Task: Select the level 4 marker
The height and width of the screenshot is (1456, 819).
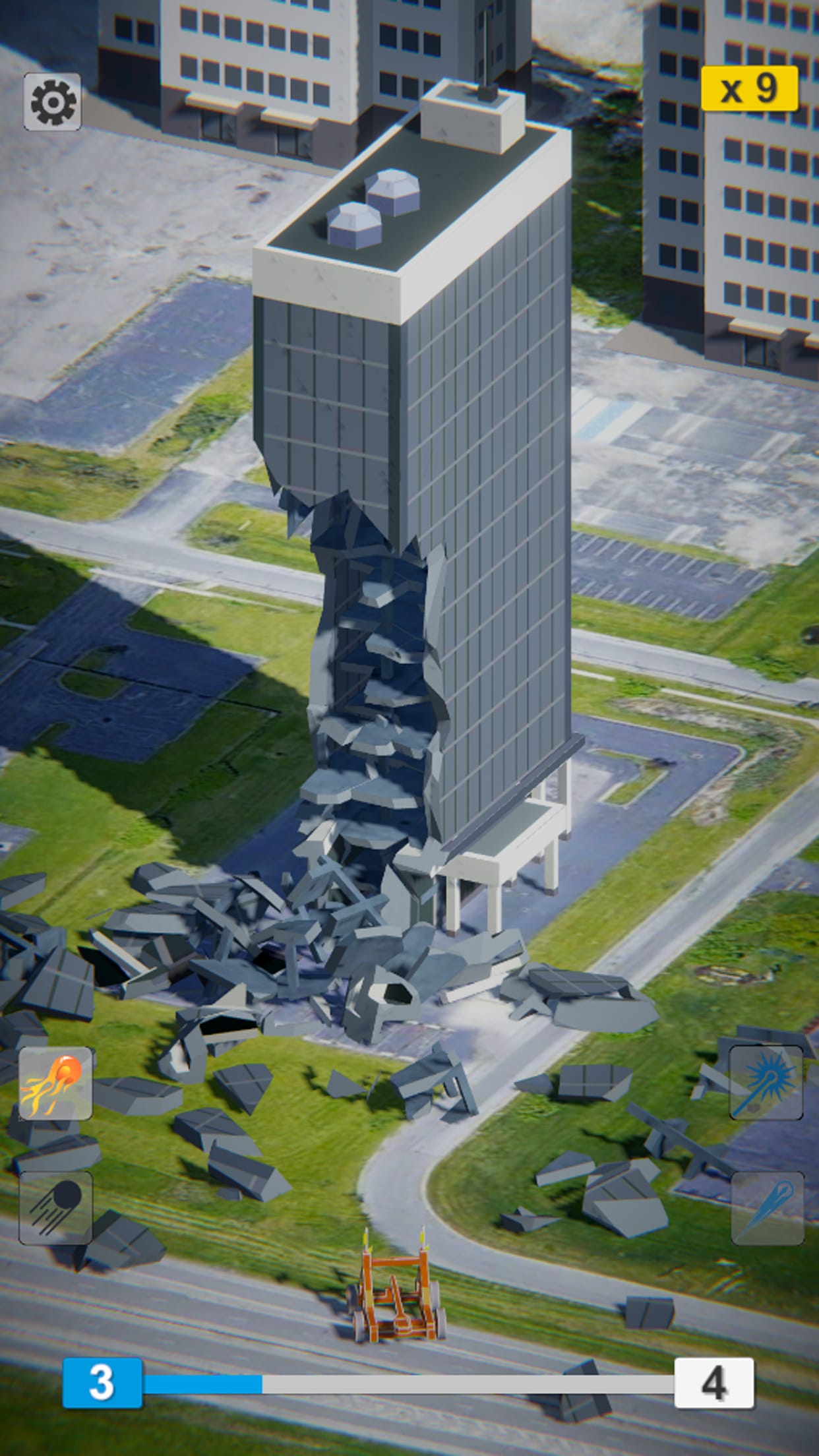Action: pyautogui.click(x=715, y=1383)
